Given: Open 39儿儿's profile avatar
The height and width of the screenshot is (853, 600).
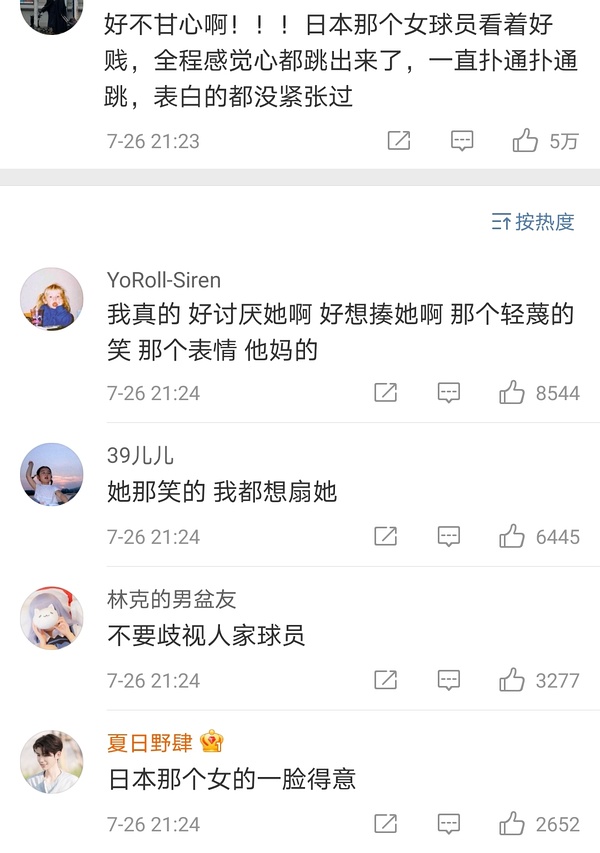Looking at the screenshot, I should tap(51, 474).
